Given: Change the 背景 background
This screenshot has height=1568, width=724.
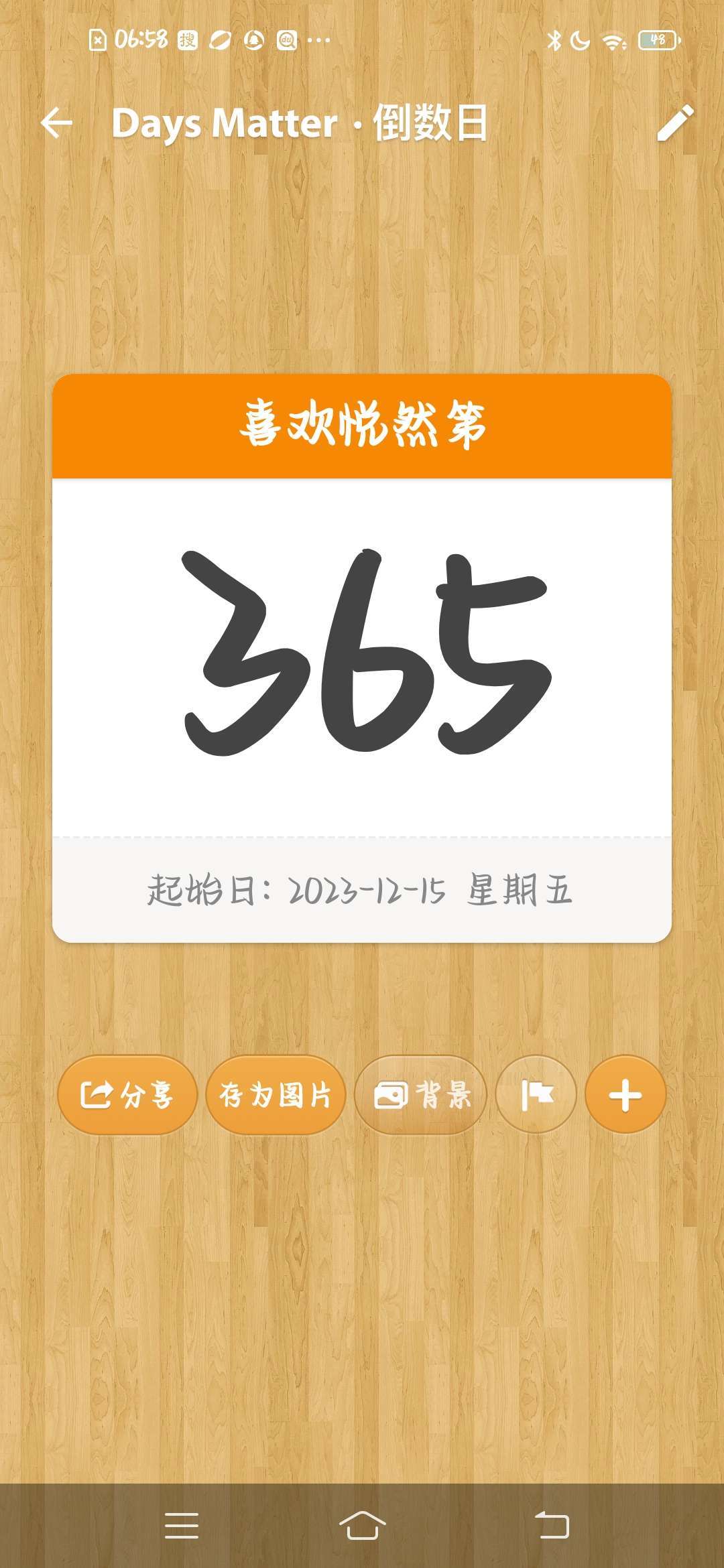Looking at the screenshot, I should pyautogui.click(x=421, y=1095).
